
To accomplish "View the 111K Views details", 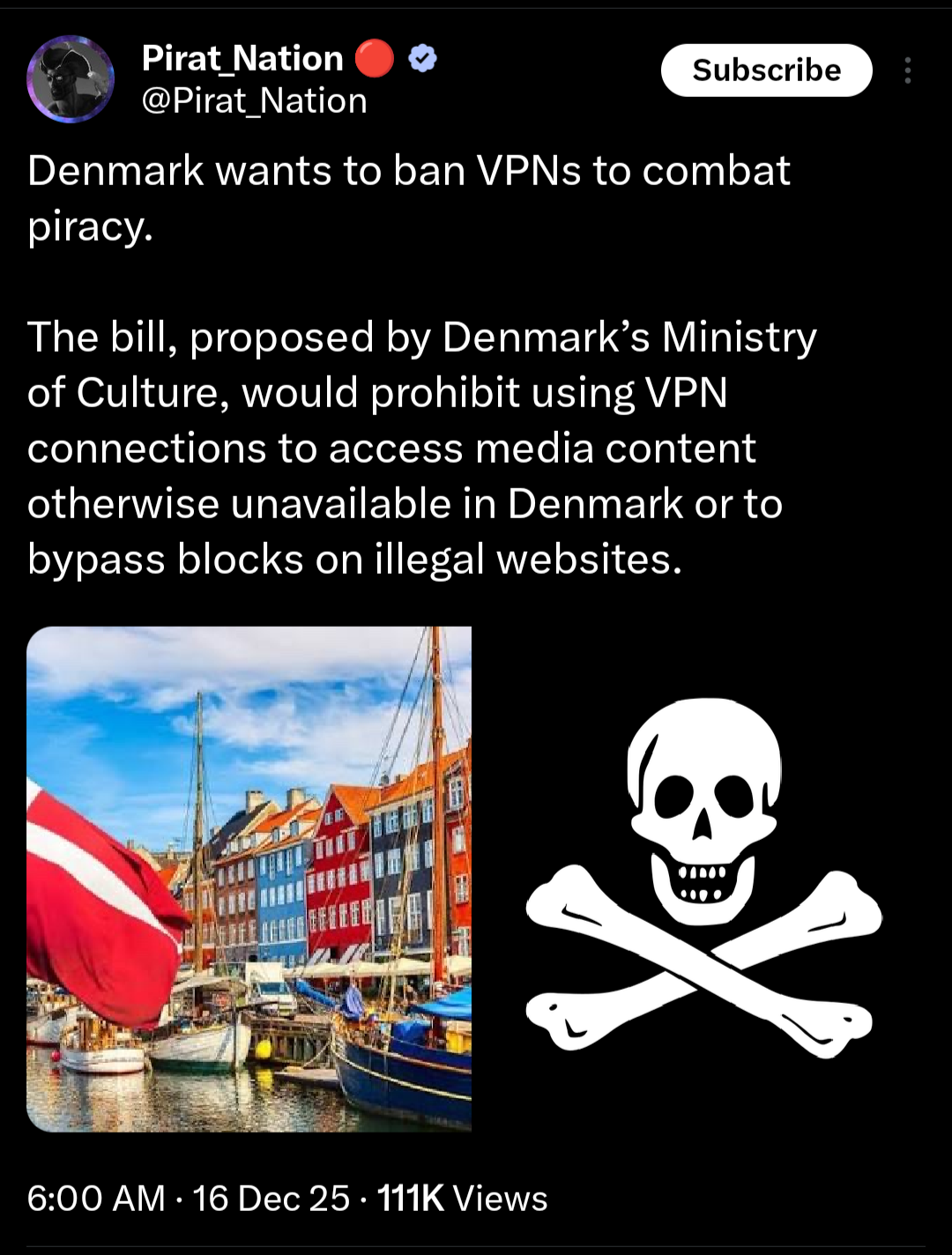I will pyautogui.click(x=462, y=1199).
